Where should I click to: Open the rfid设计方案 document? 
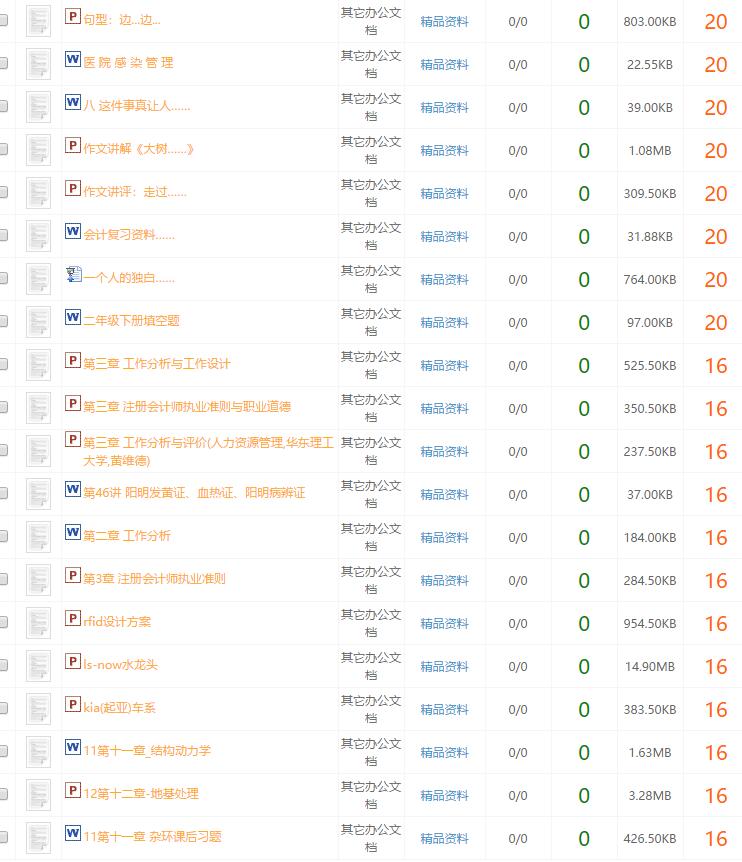coord(117,621)
